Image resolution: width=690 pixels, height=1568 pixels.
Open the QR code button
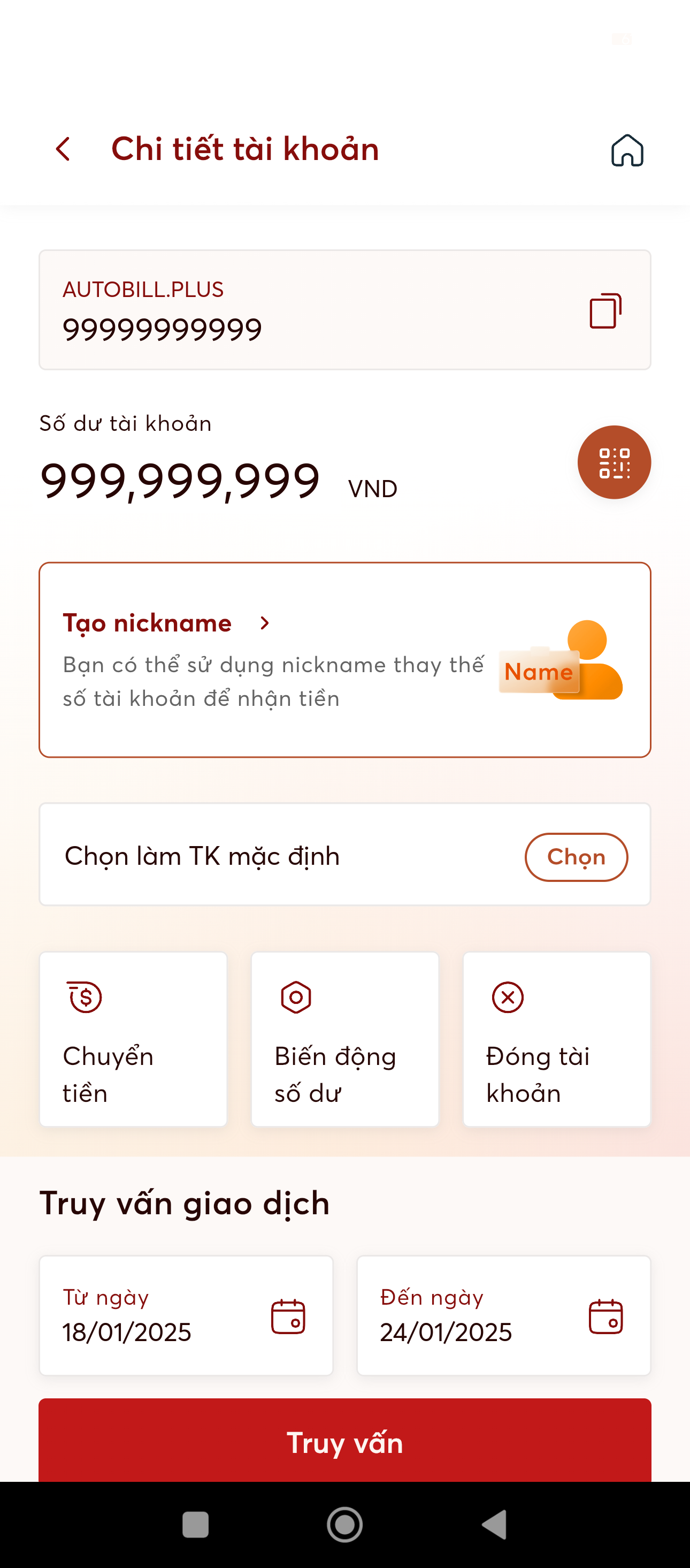[x=614, y=462]
